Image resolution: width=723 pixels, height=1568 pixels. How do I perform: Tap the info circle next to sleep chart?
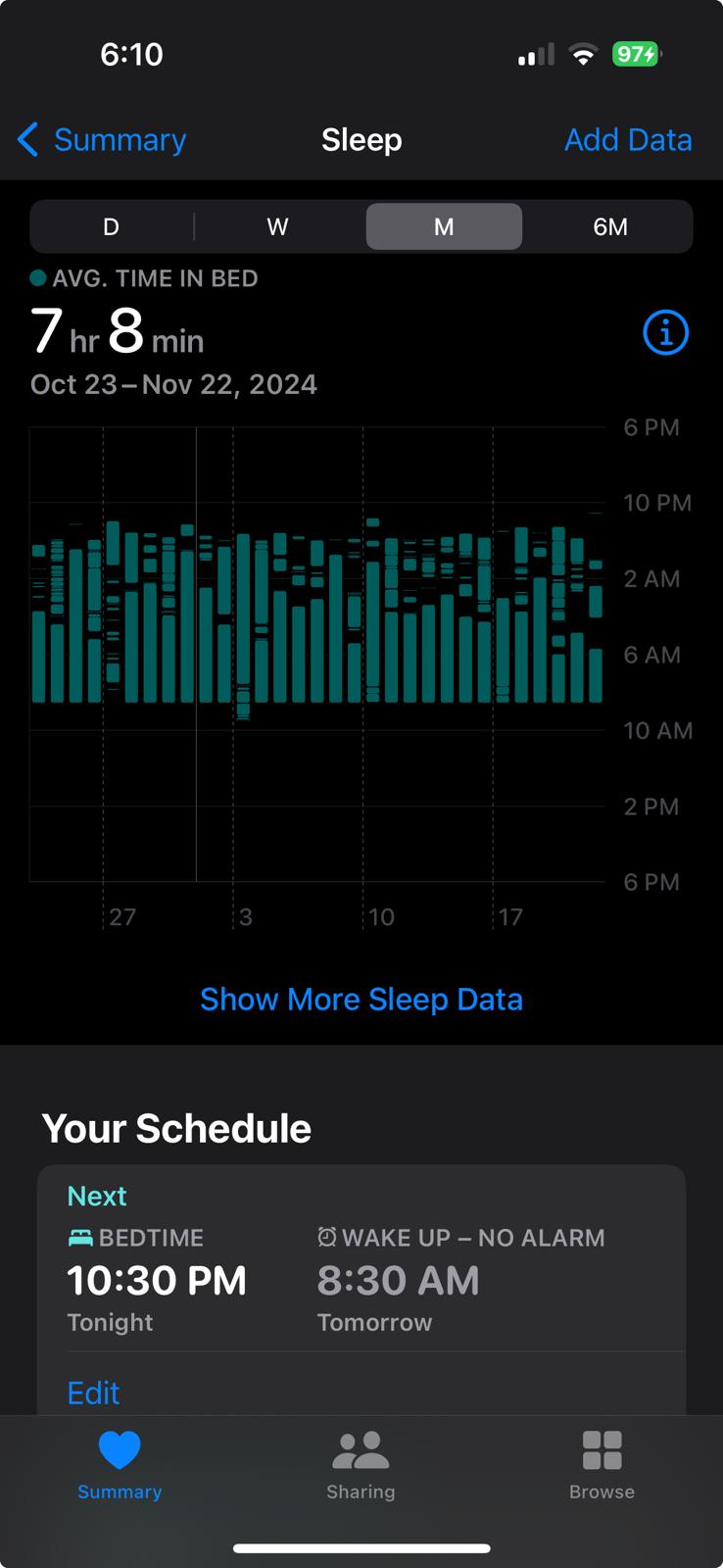(664, 332)
